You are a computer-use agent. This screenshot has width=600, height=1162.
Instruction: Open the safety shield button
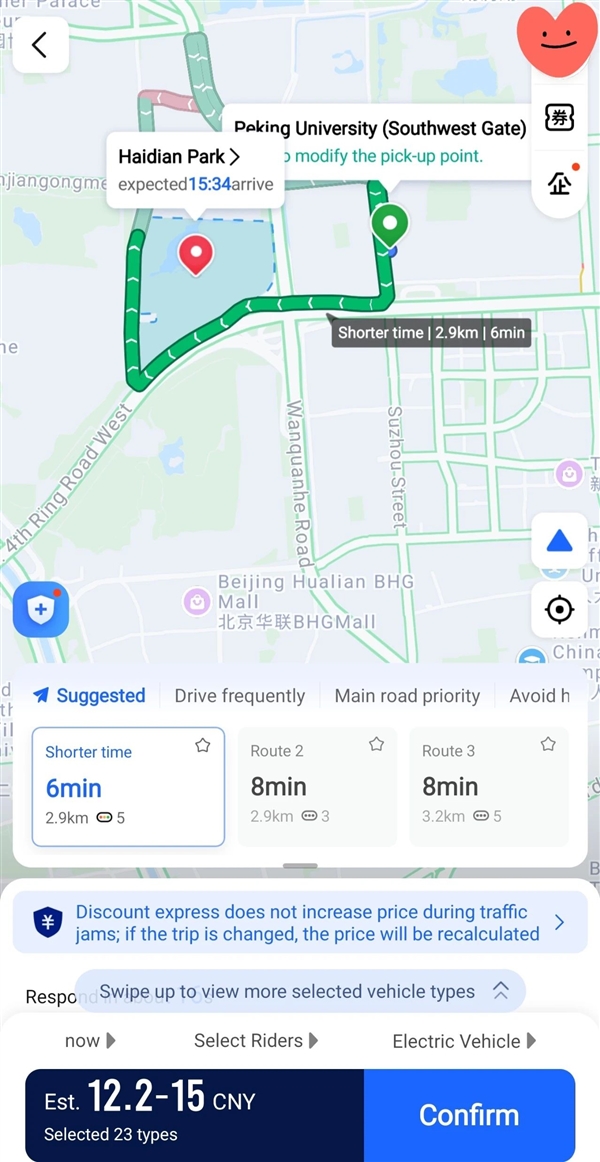click(41, 609)
